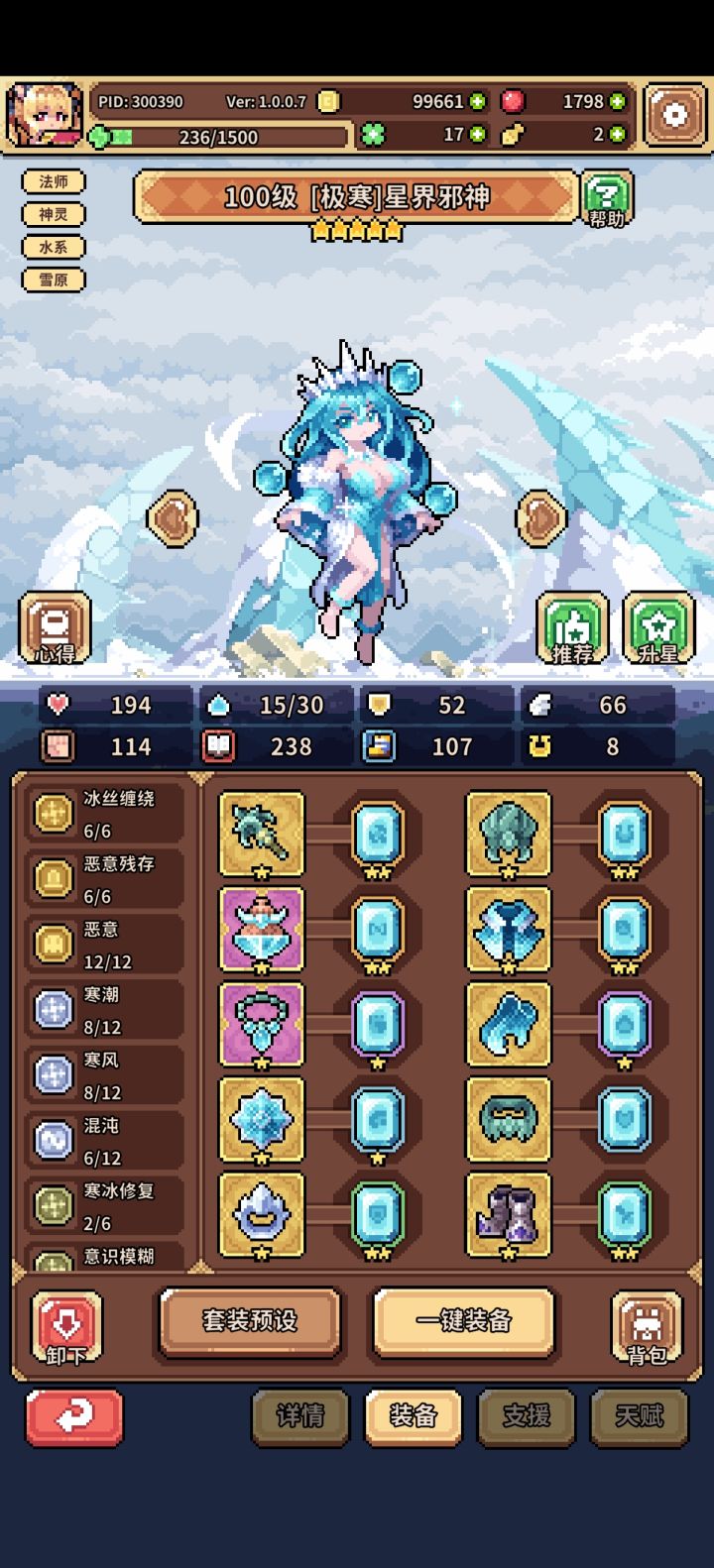Screen dimensions: 714x1568
Task: Open 套装预设 set presets
Action: click(x=250, y=1322)
